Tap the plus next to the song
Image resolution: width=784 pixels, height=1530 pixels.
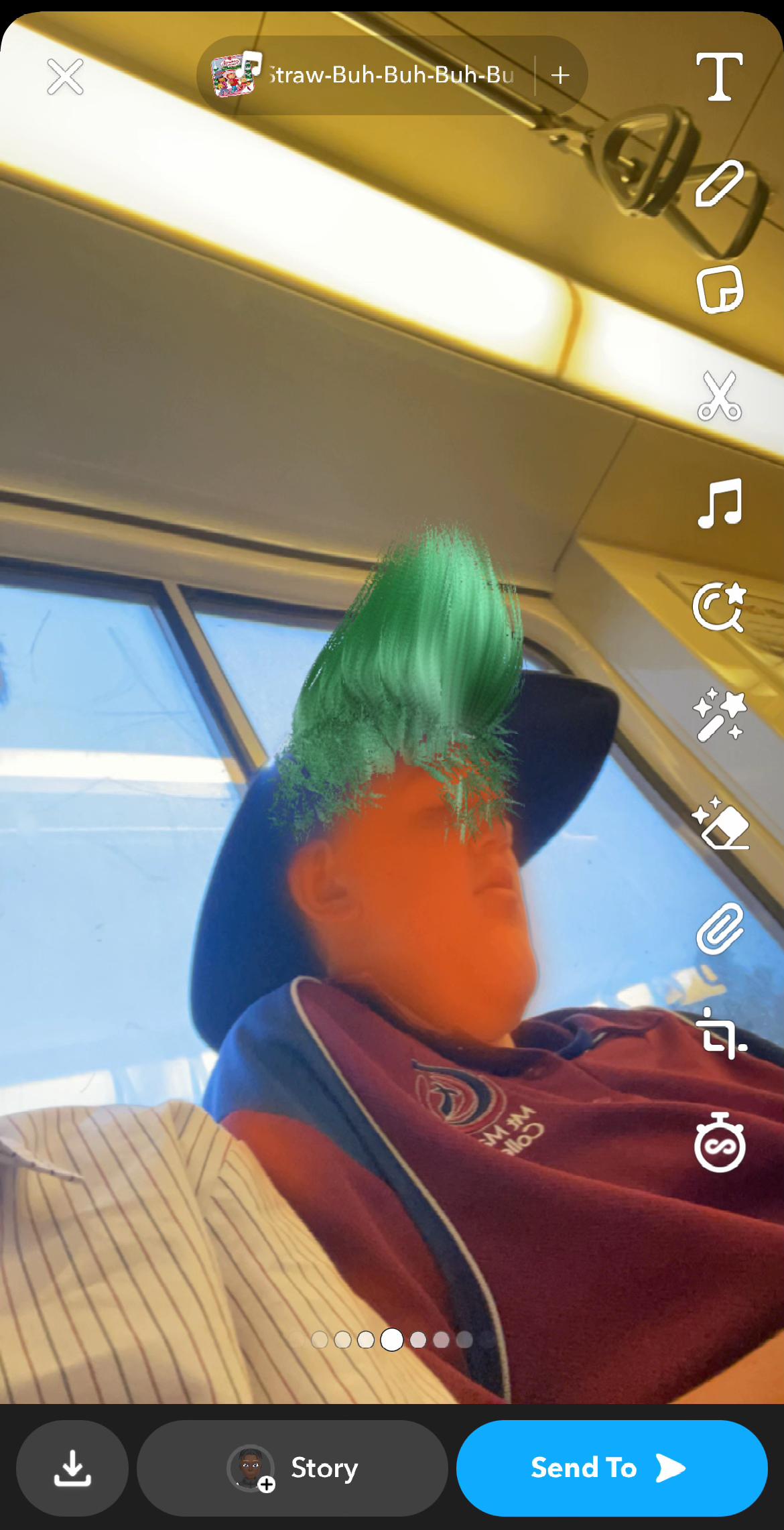point(560,75)
